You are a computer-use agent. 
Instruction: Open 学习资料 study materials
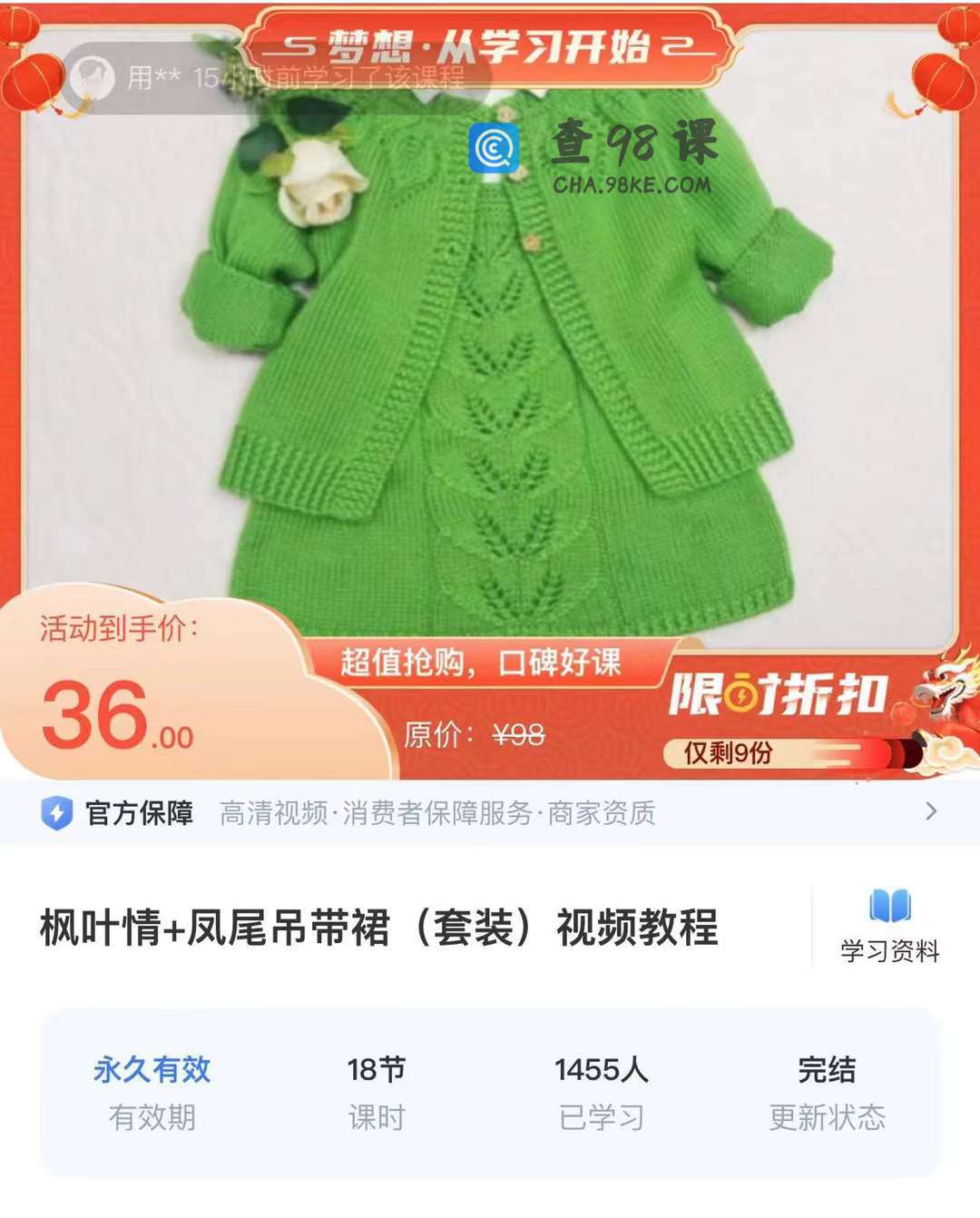pyautogui.click(x=889, y=927)
